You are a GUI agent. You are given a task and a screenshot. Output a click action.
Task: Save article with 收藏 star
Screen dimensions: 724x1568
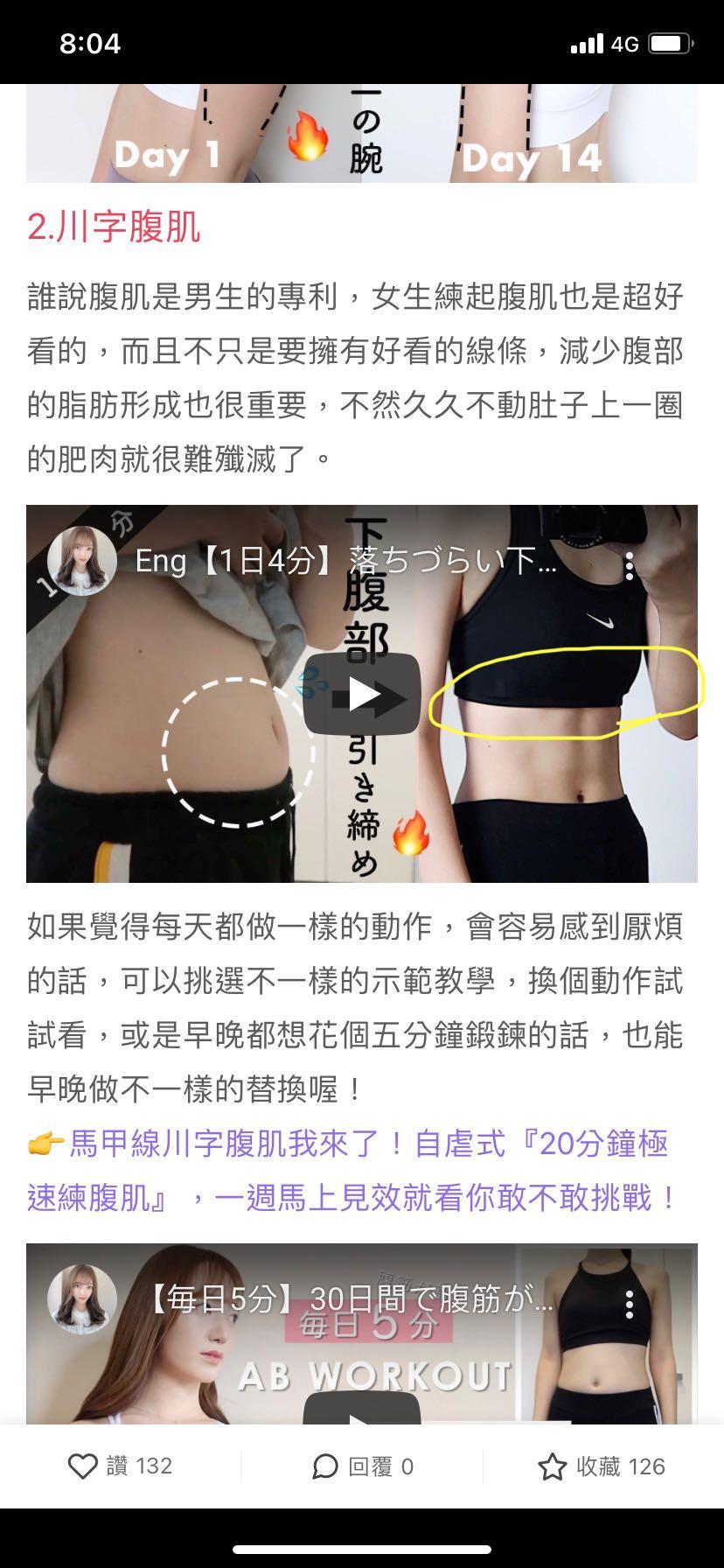tap(602, 1466)
